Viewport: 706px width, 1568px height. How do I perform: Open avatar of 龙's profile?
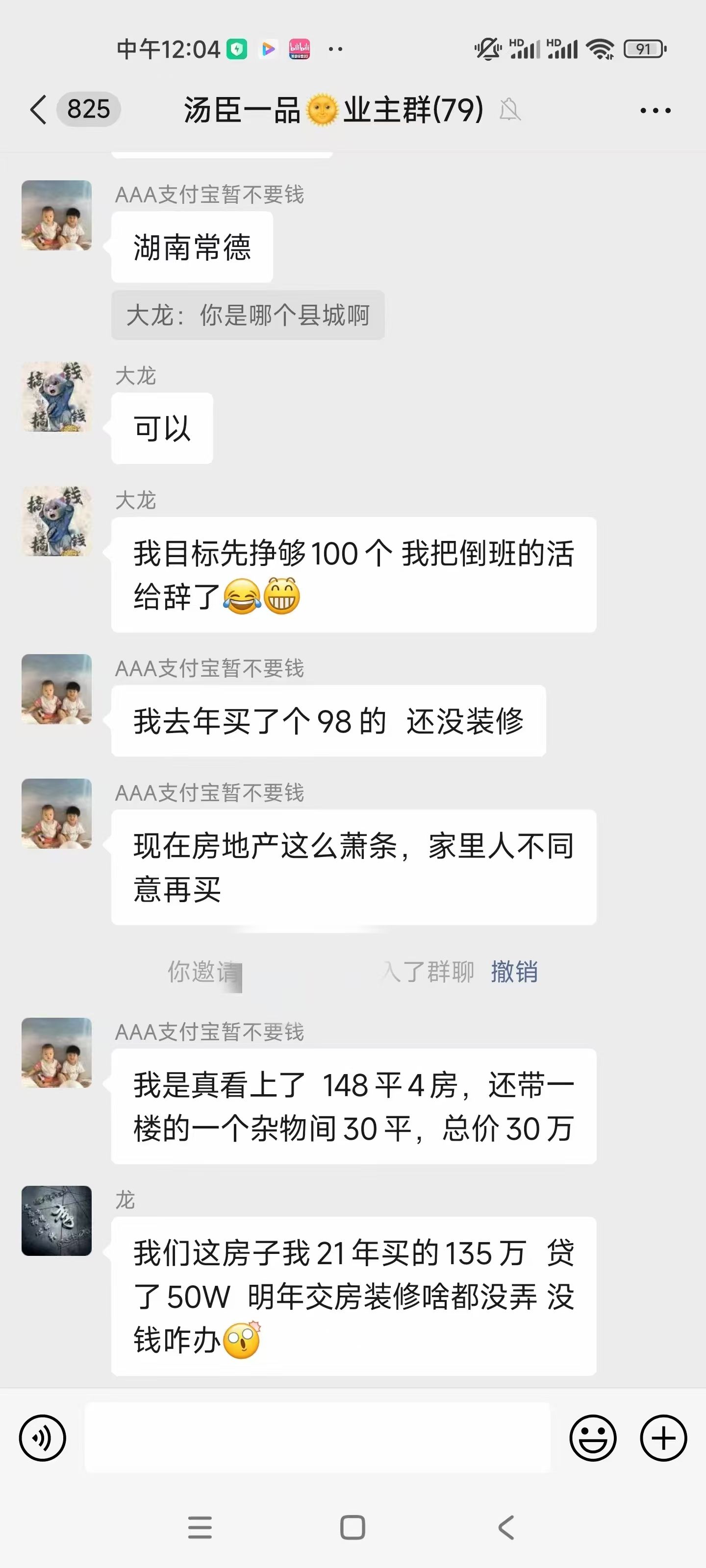pos(57,1221)
